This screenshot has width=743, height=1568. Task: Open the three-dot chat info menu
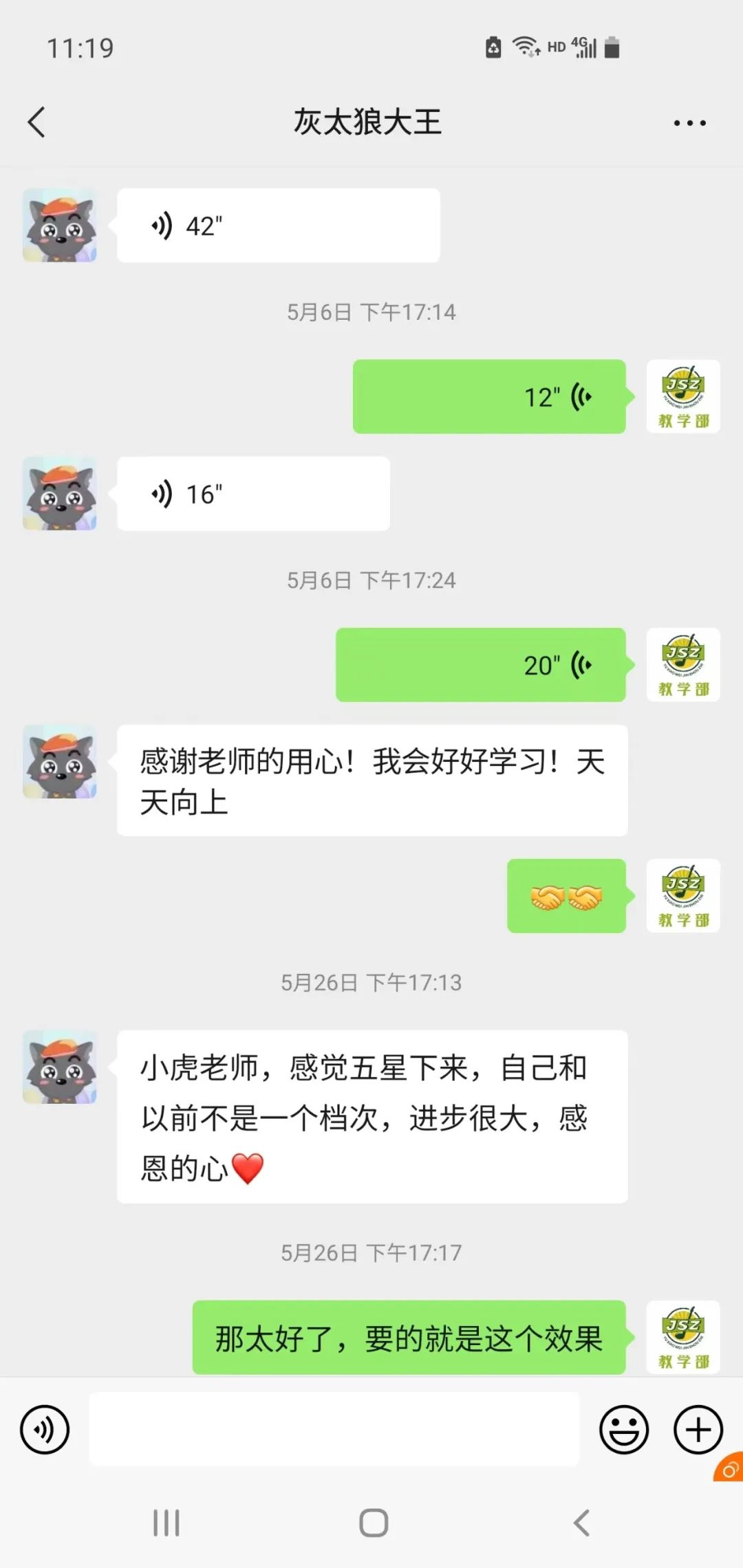689,123
